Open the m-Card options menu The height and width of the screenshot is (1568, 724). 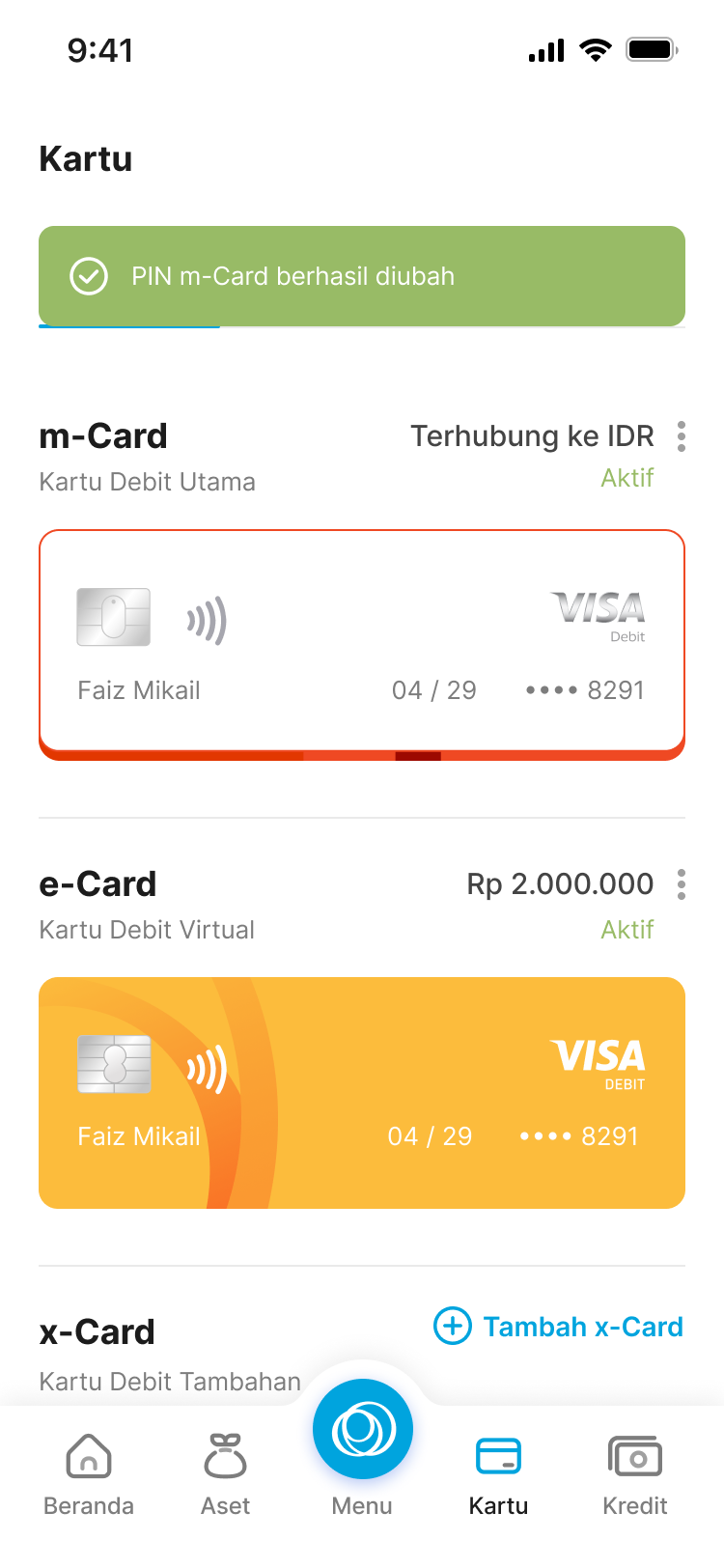pos(682,436)
